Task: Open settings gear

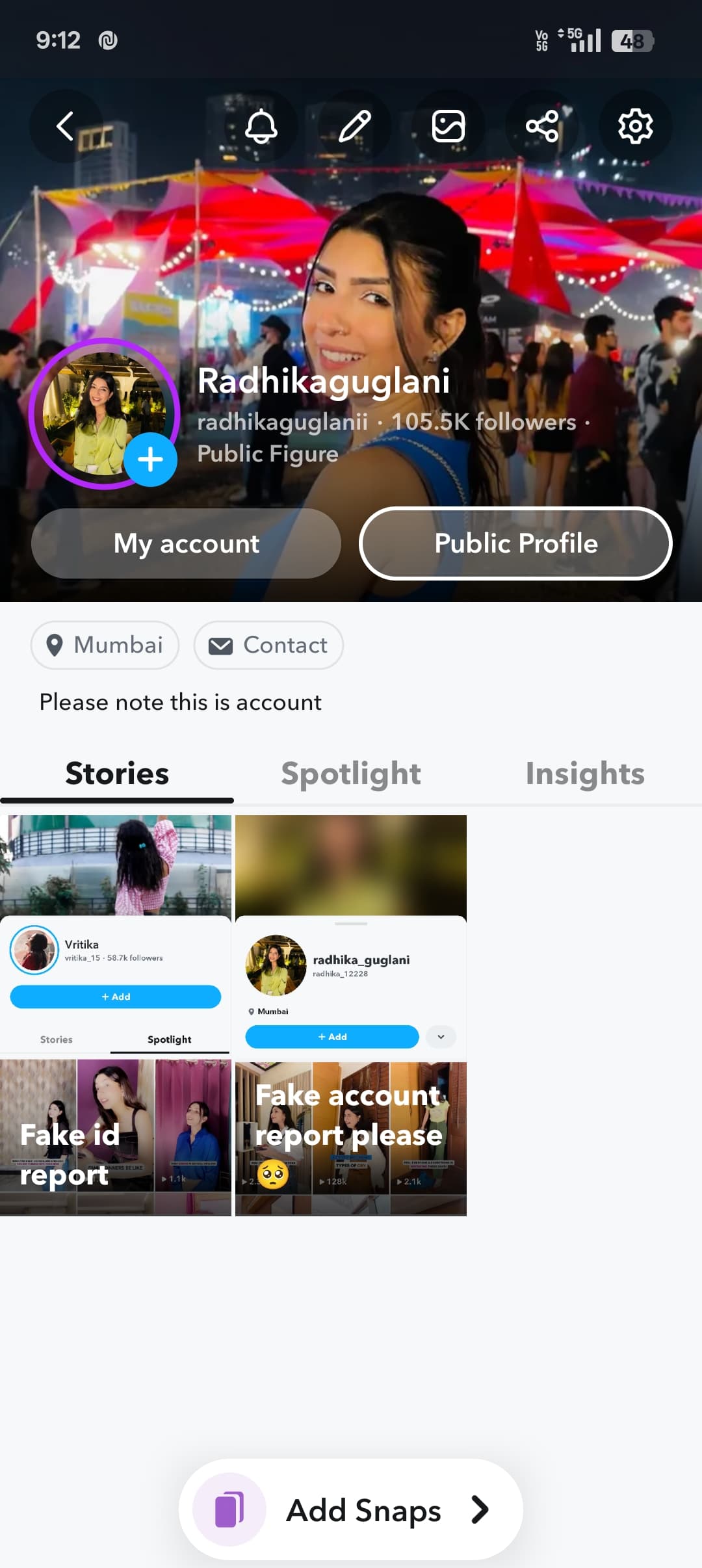Action: (635, 126)
